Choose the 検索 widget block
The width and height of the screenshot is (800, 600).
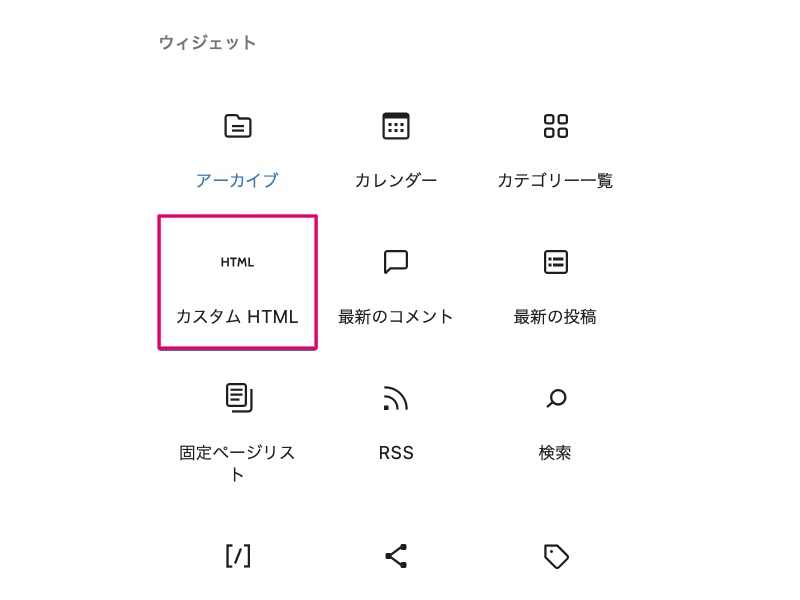(x=555, y=420)
